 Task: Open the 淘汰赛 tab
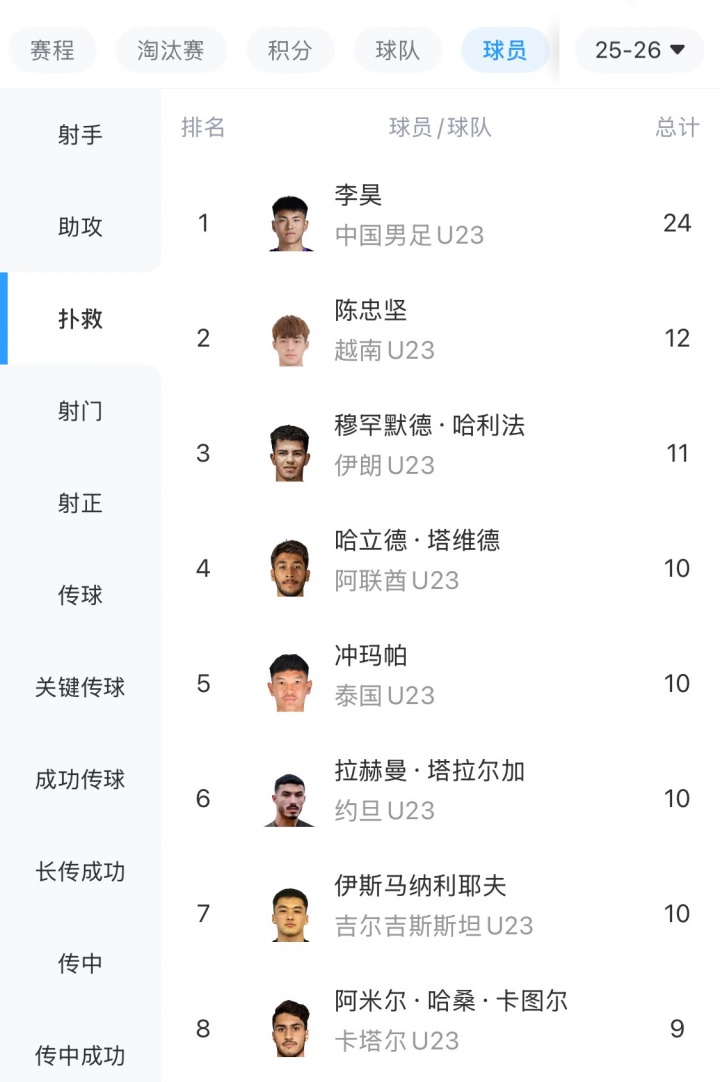click(171, 50)
